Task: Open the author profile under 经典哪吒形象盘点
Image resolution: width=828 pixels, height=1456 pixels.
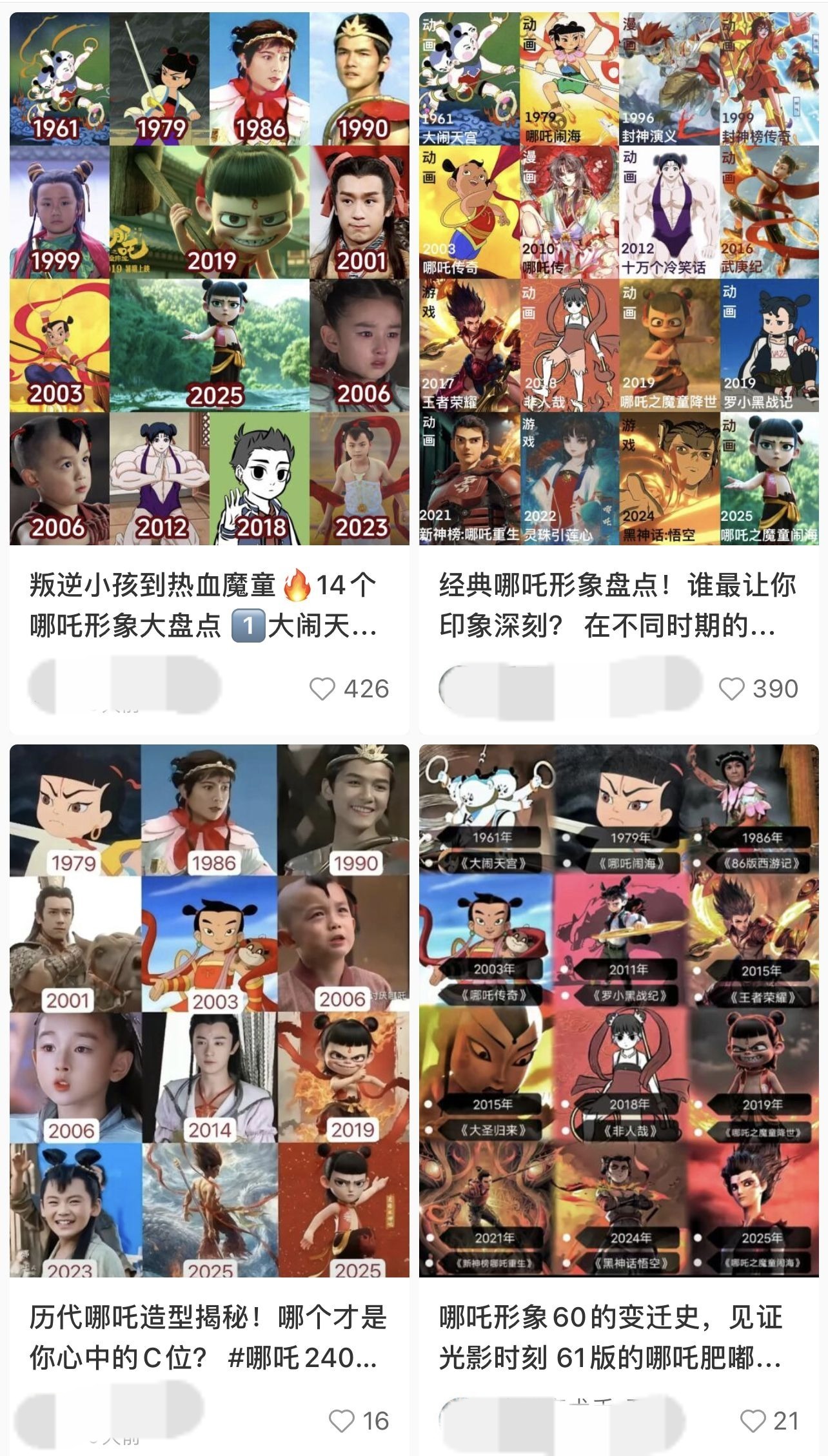Action: pos(570,688)
